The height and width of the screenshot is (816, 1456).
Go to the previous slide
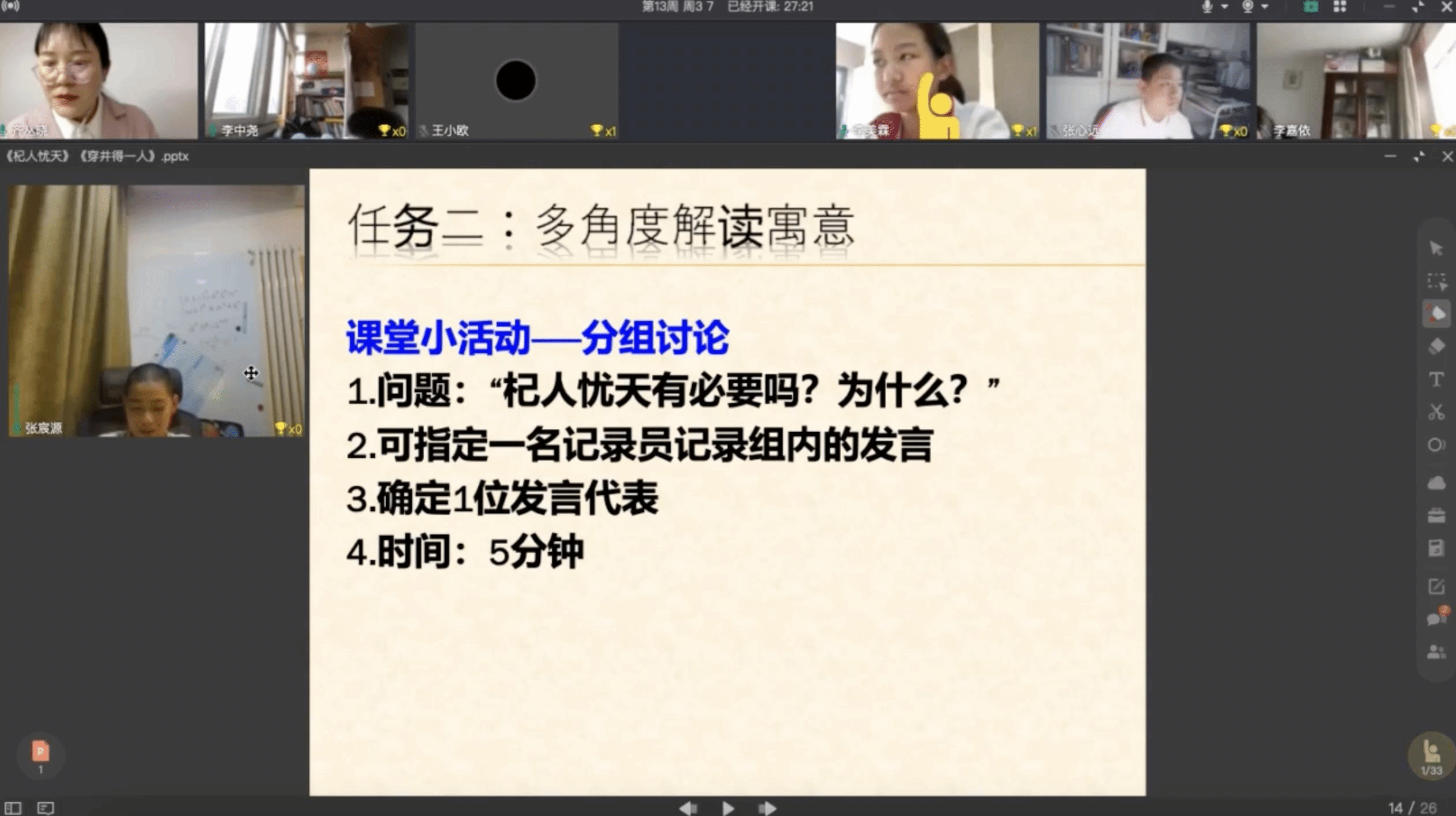688,808
